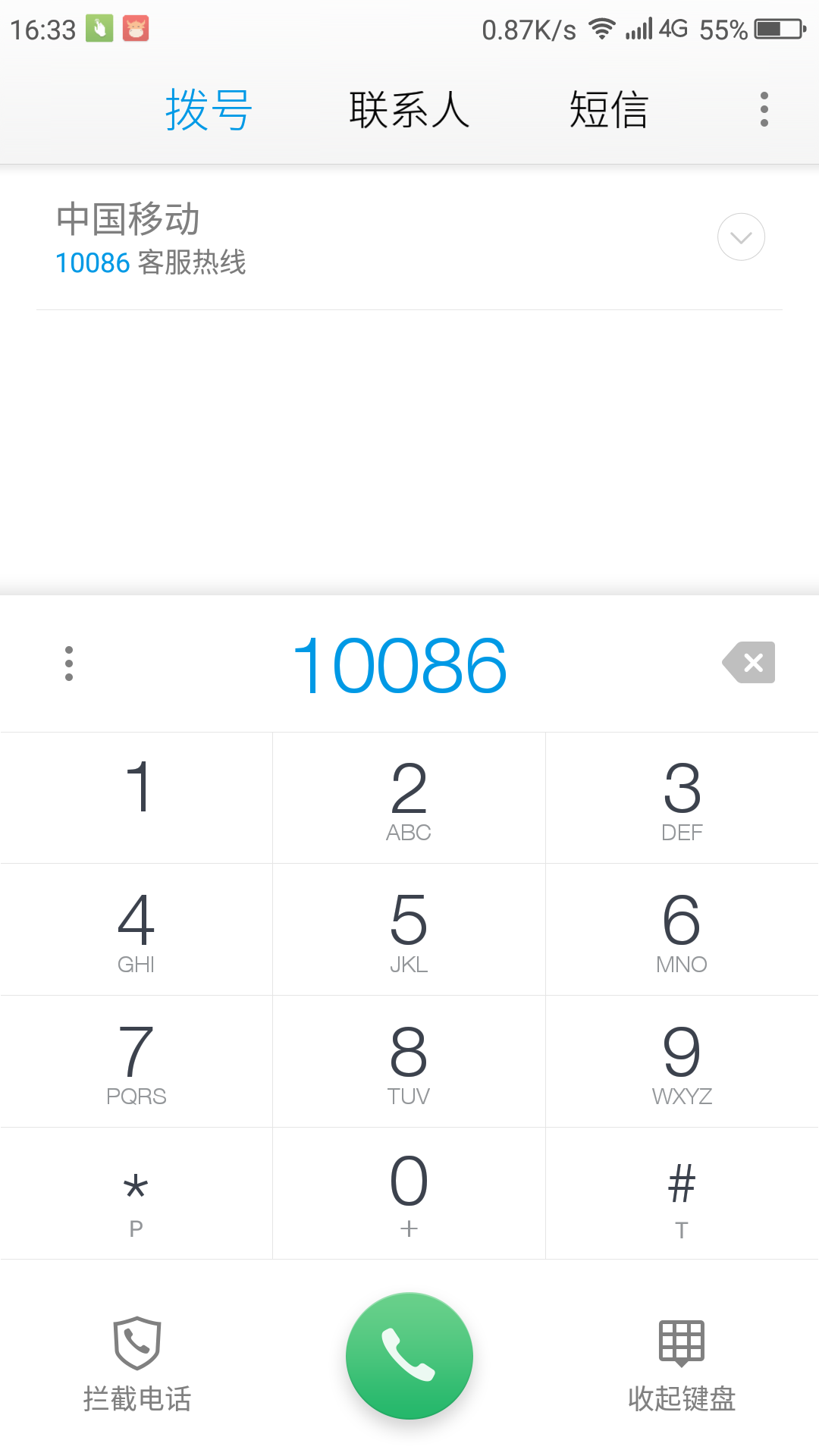Tap the 5 JKL key

click(409, 930)
